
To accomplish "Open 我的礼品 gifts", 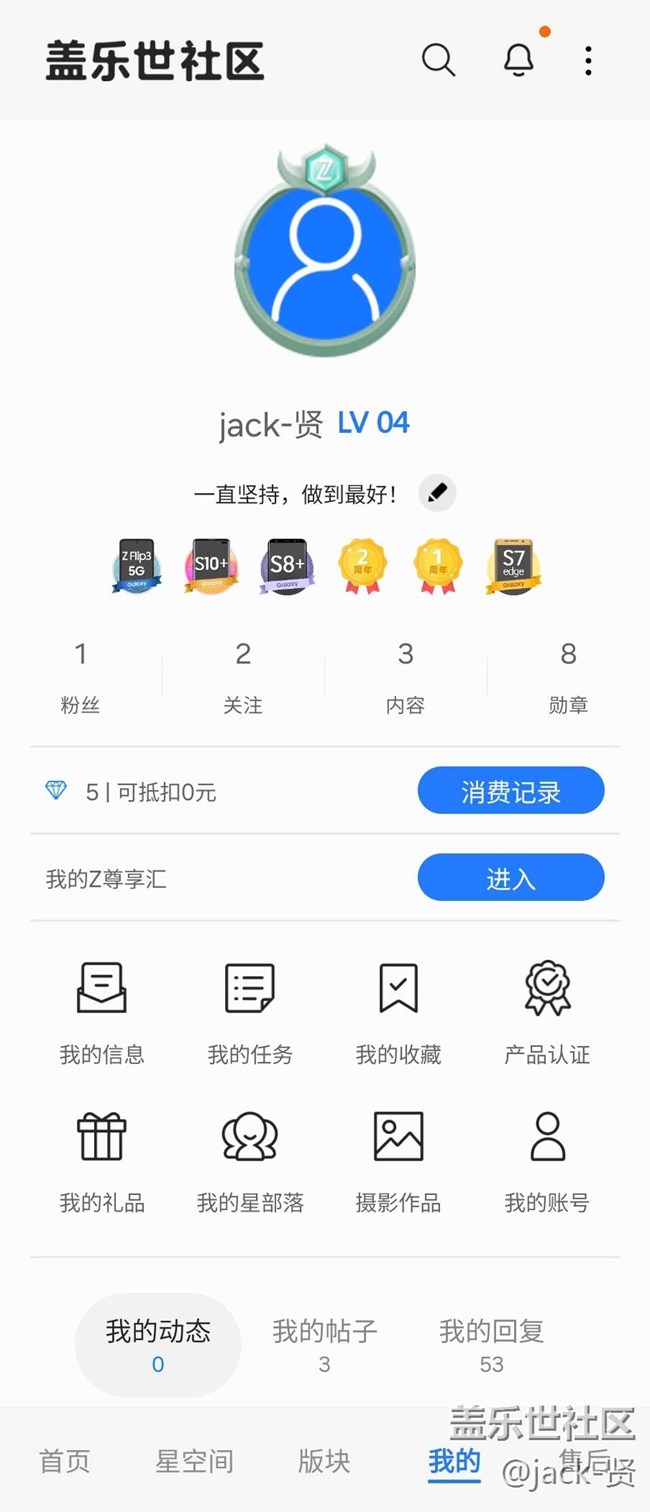I will 102,1160.
